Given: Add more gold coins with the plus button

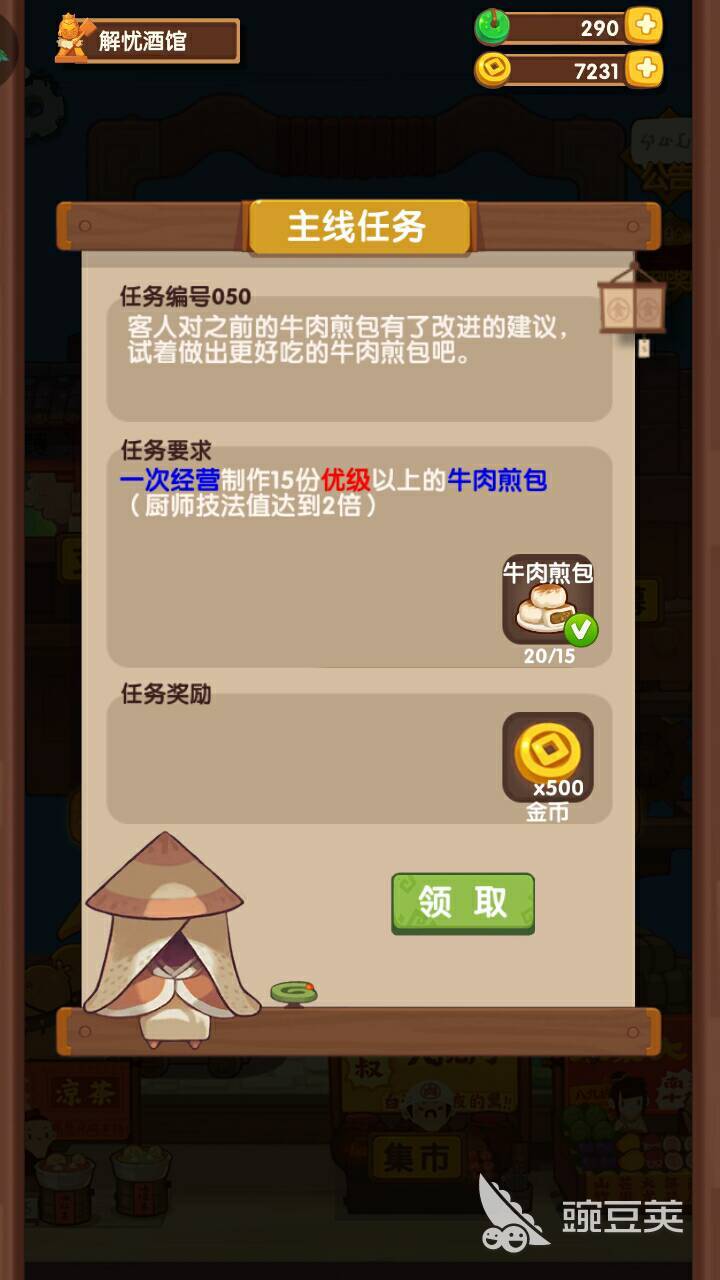Looking at the screenshot, I should point(645,69).
